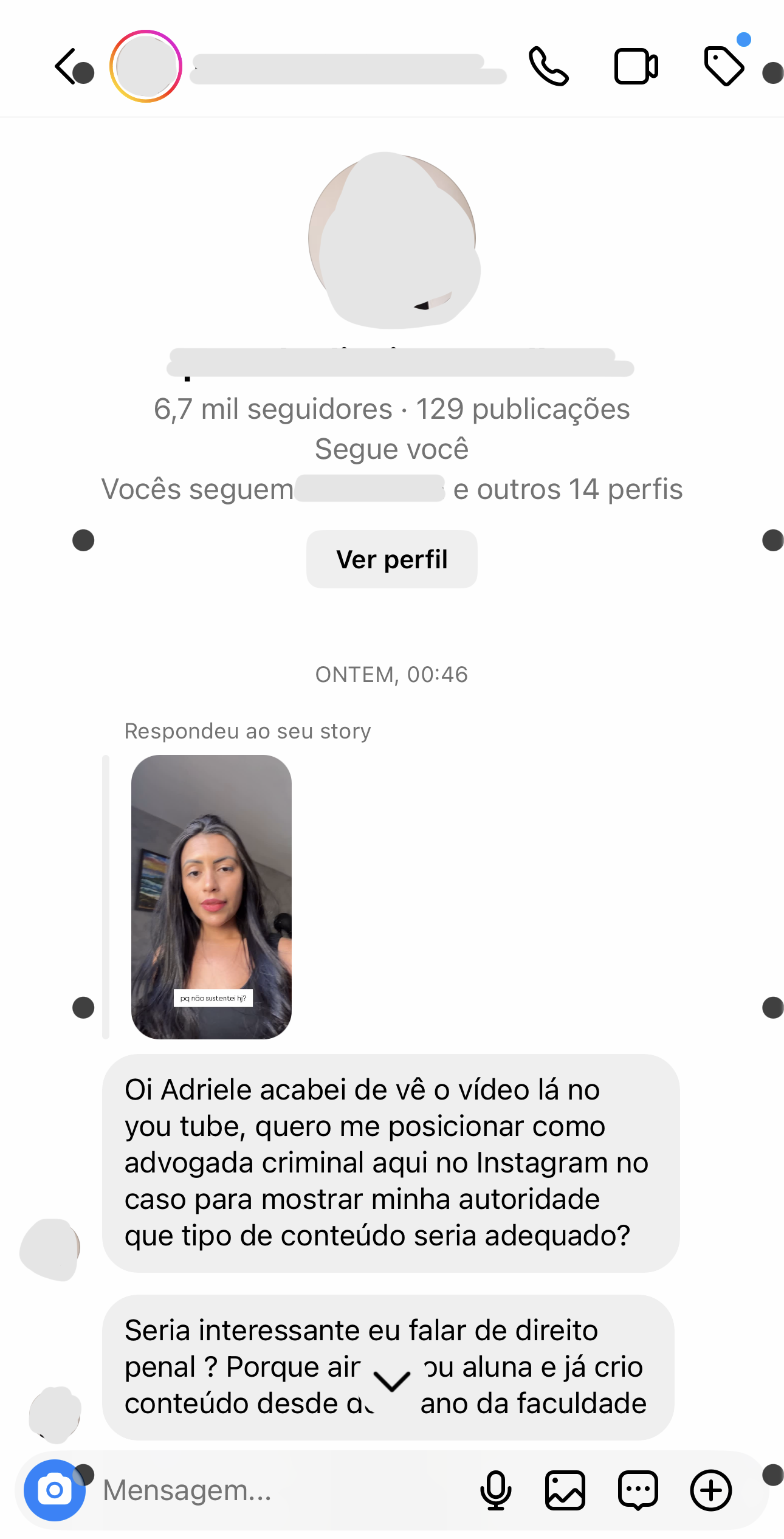Image resolution: width=784 pixels, height=1539 pixels.
Task: Open the label tag icon
Action: point(723,66)
